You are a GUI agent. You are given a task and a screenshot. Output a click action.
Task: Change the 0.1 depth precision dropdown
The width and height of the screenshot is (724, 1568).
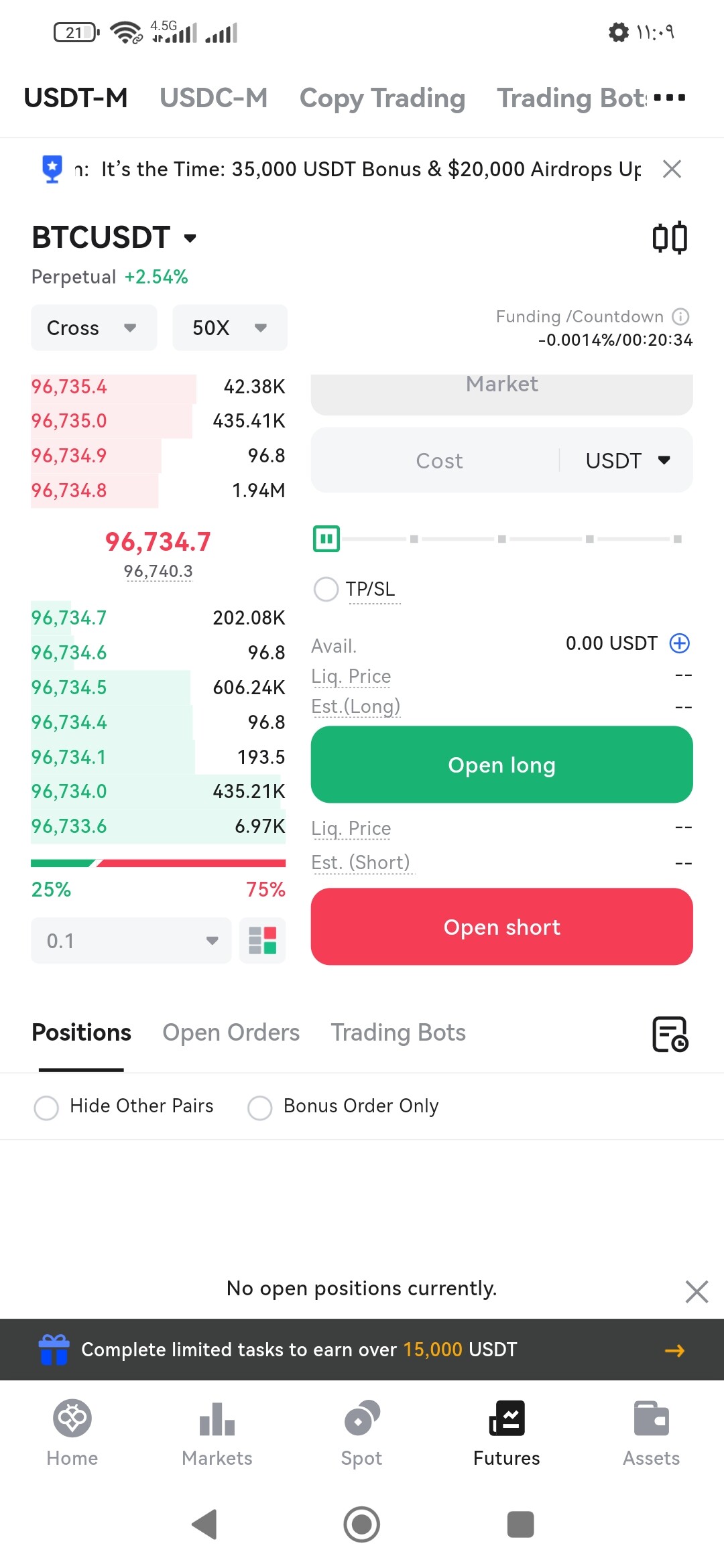click(131, 940)
